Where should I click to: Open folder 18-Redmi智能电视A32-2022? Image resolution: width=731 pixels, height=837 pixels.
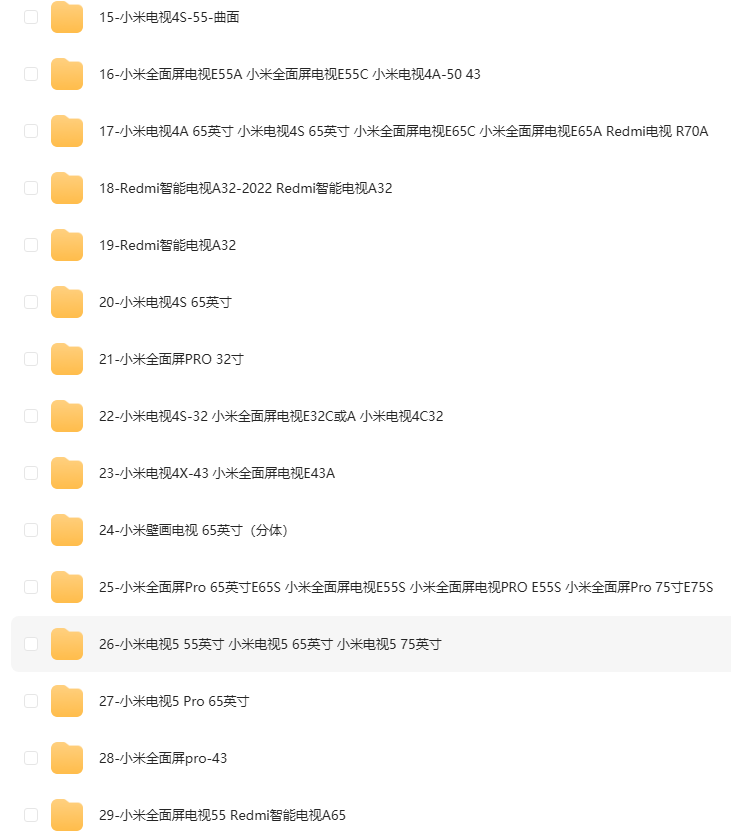(x=245, y=188)
